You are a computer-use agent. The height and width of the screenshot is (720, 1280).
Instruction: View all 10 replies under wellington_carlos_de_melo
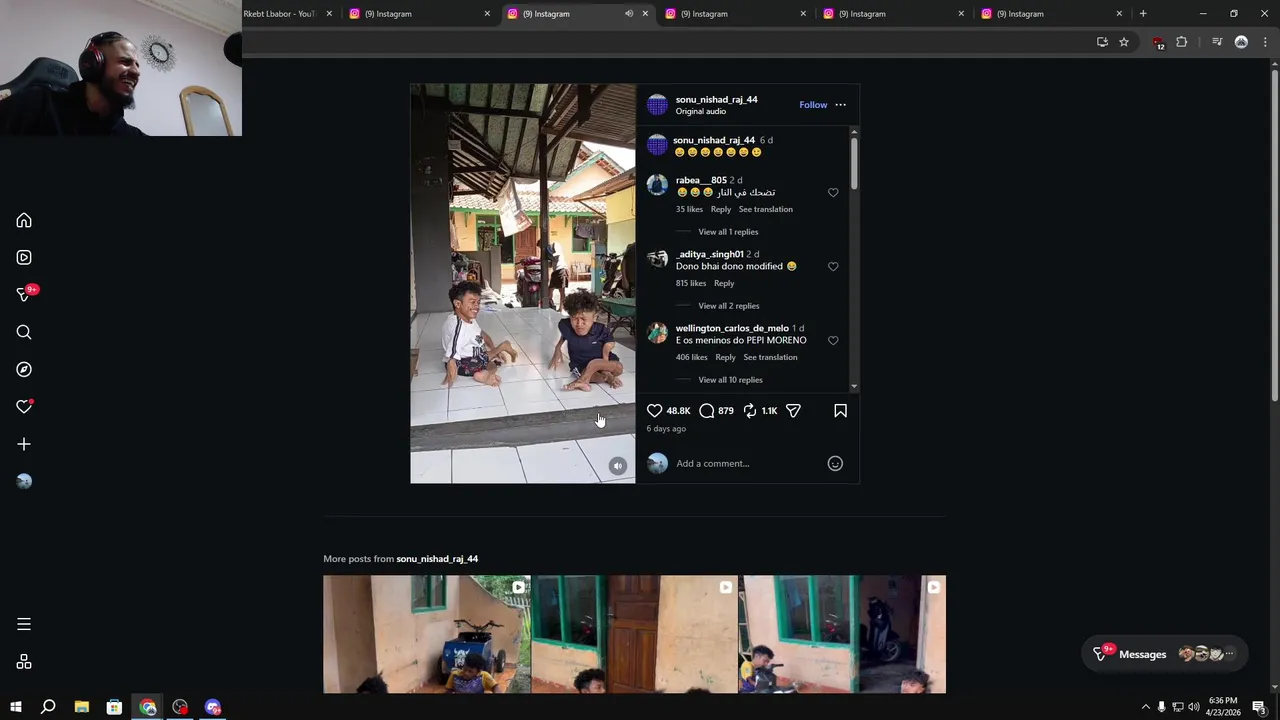click(x=730, y=380)
